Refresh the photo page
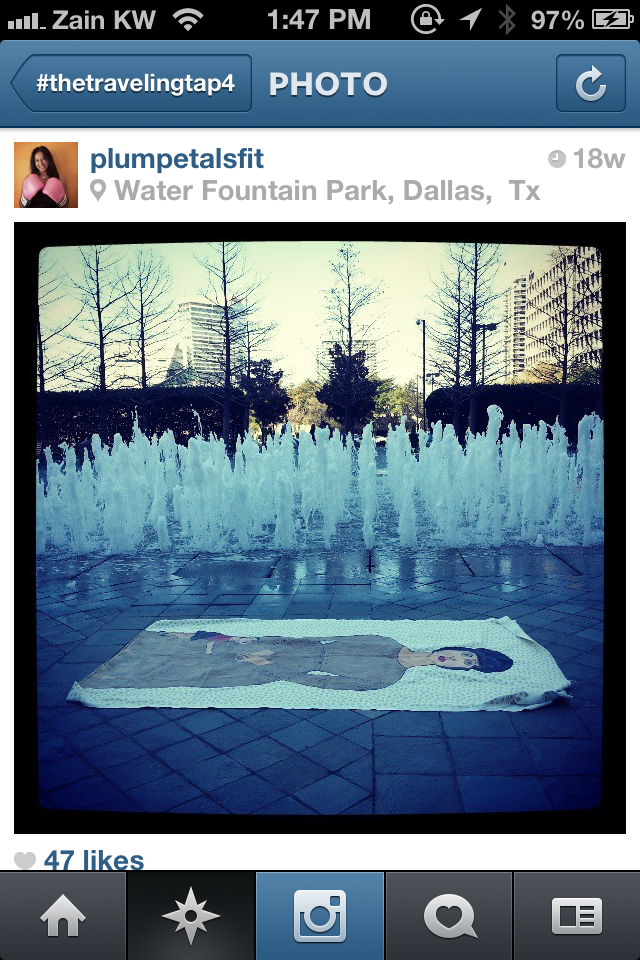 point(590,84)
